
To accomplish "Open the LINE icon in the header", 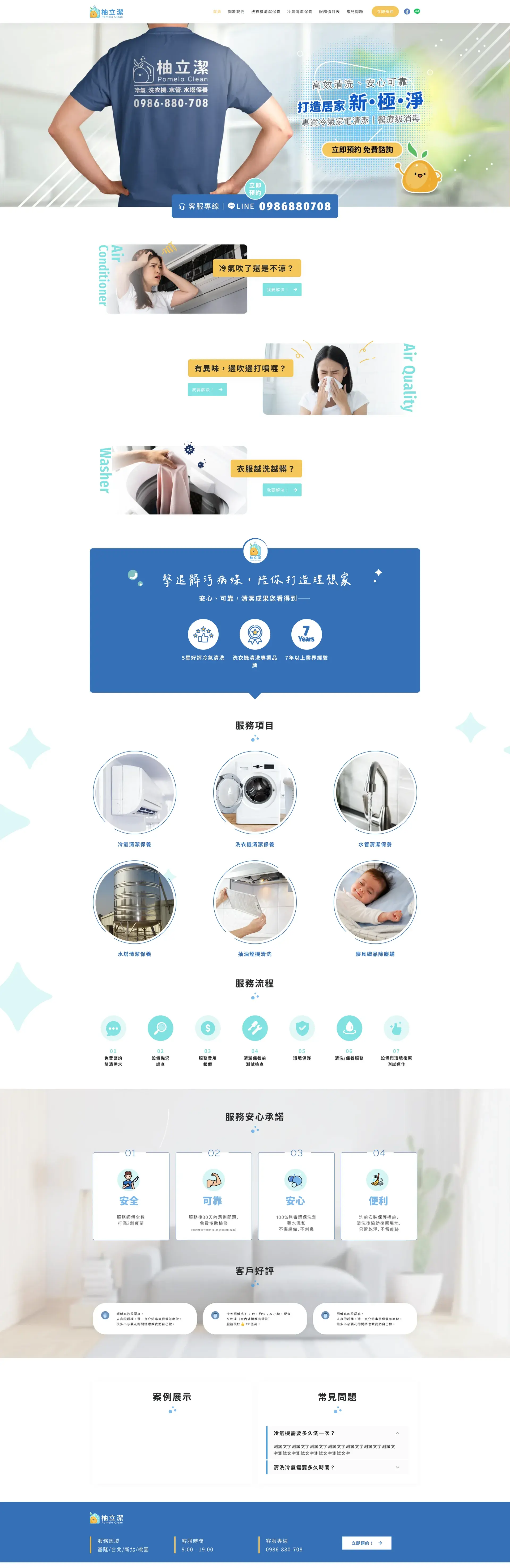I will click(x=417, y=12).
